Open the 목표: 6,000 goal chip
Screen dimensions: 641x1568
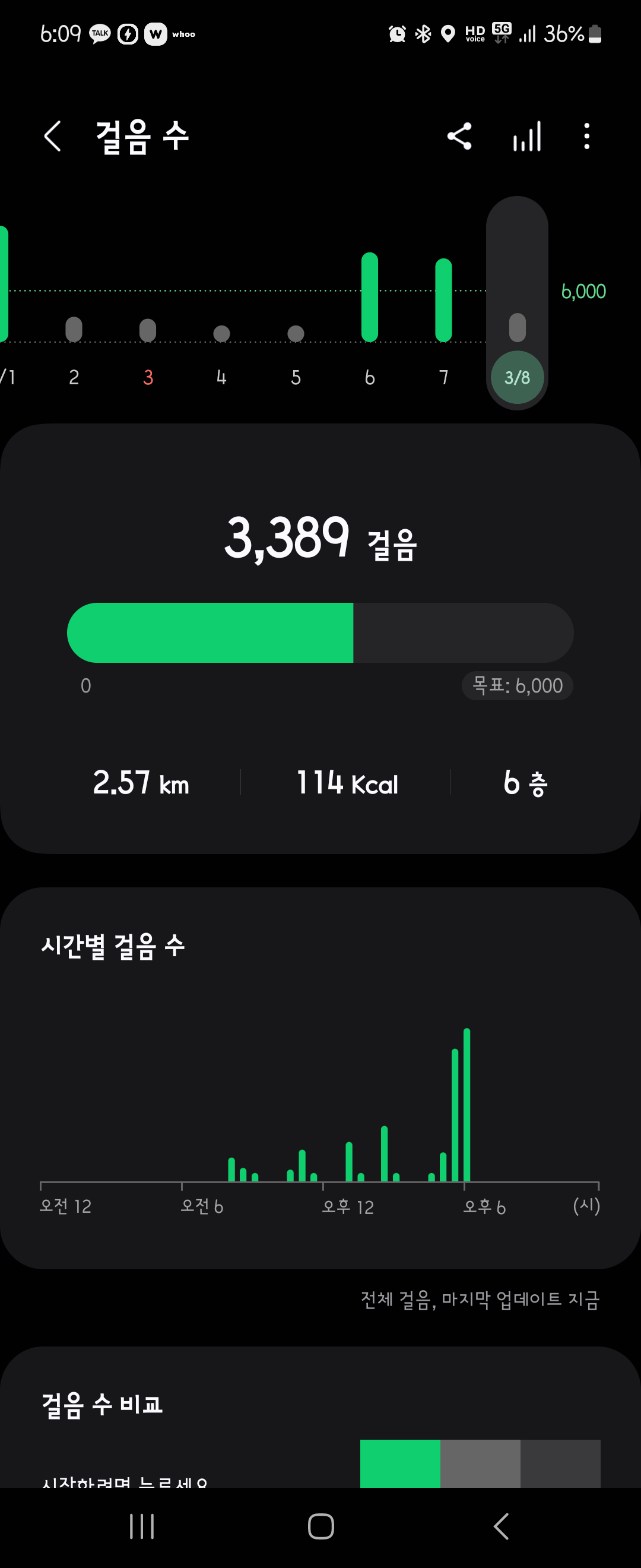[x=517, y=685]
